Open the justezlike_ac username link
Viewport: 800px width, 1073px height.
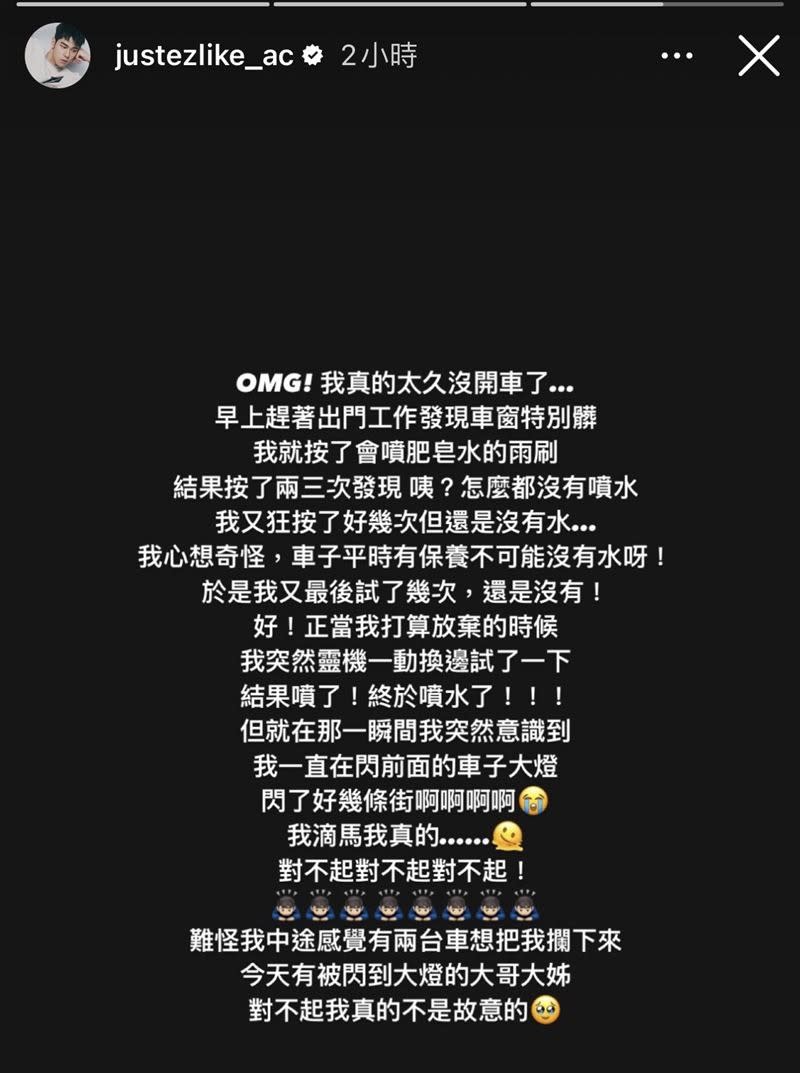204,56
